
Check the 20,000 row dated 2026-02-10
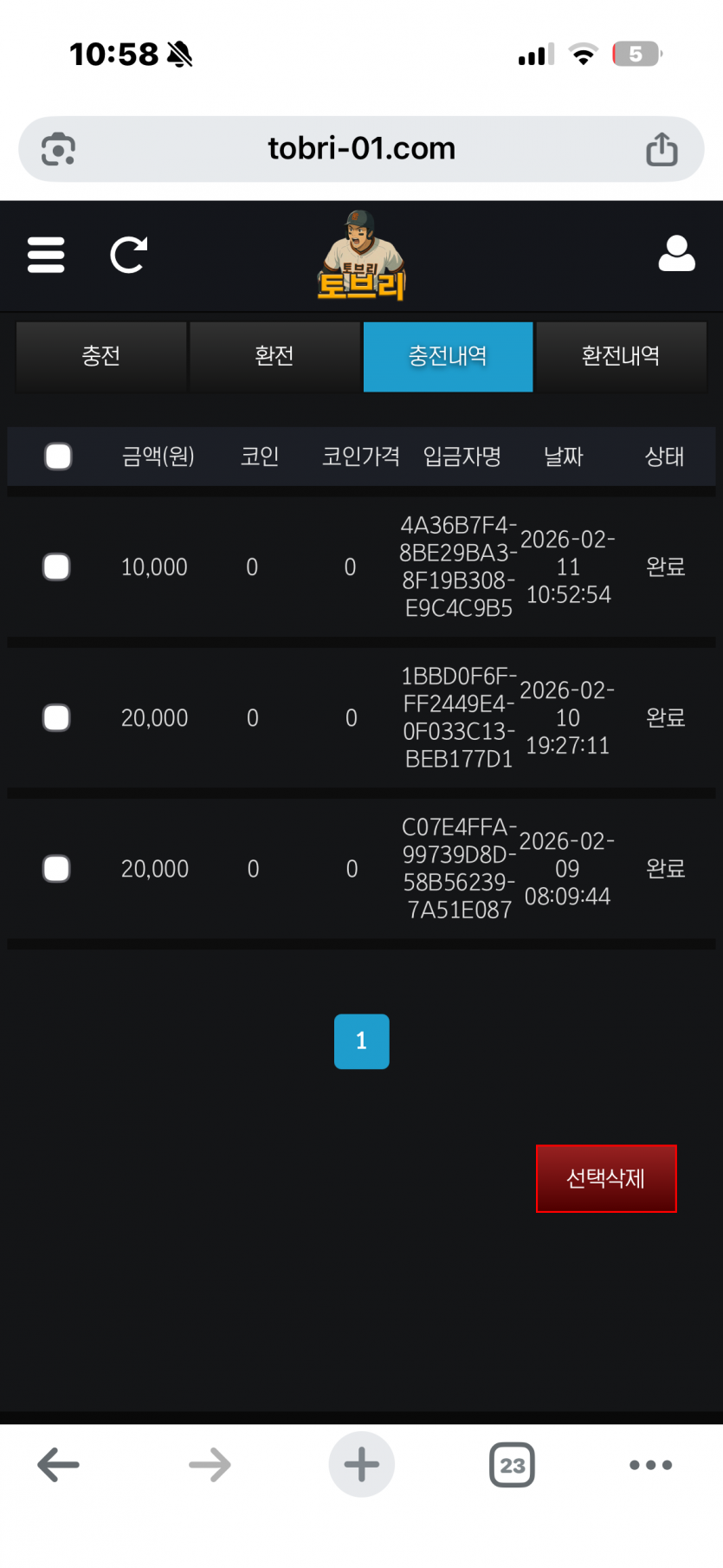[57, 717]
